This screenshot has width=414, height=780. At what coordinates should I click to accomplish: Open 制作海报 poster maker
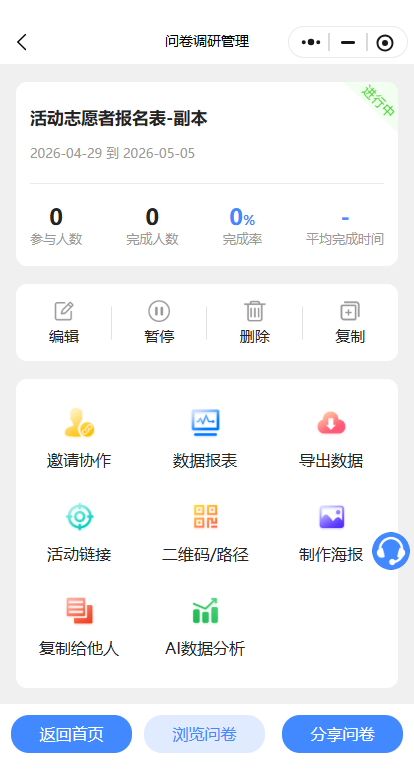[x=331, y=532]
